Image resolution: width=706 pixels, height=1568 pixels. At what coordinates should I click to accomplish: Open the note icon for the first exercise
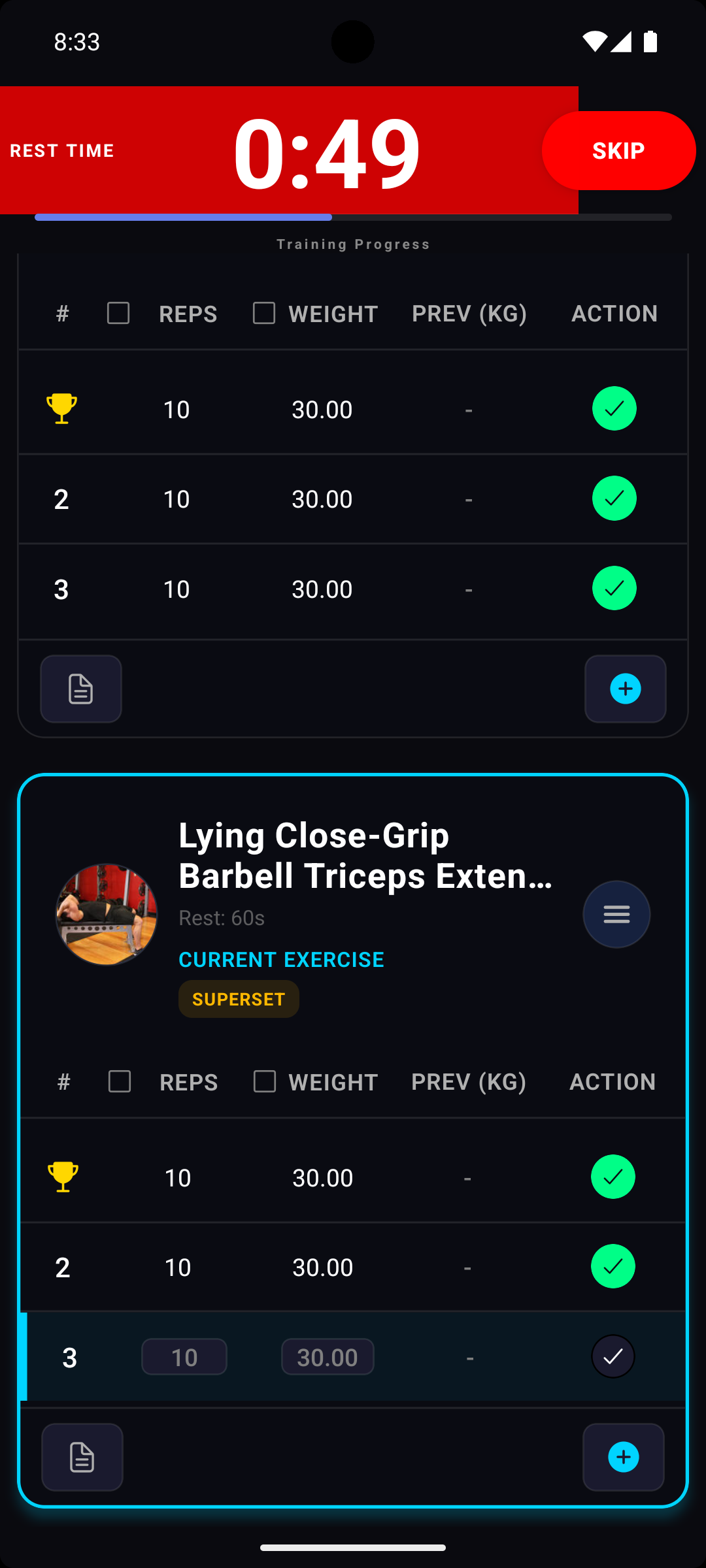point(80,689)
